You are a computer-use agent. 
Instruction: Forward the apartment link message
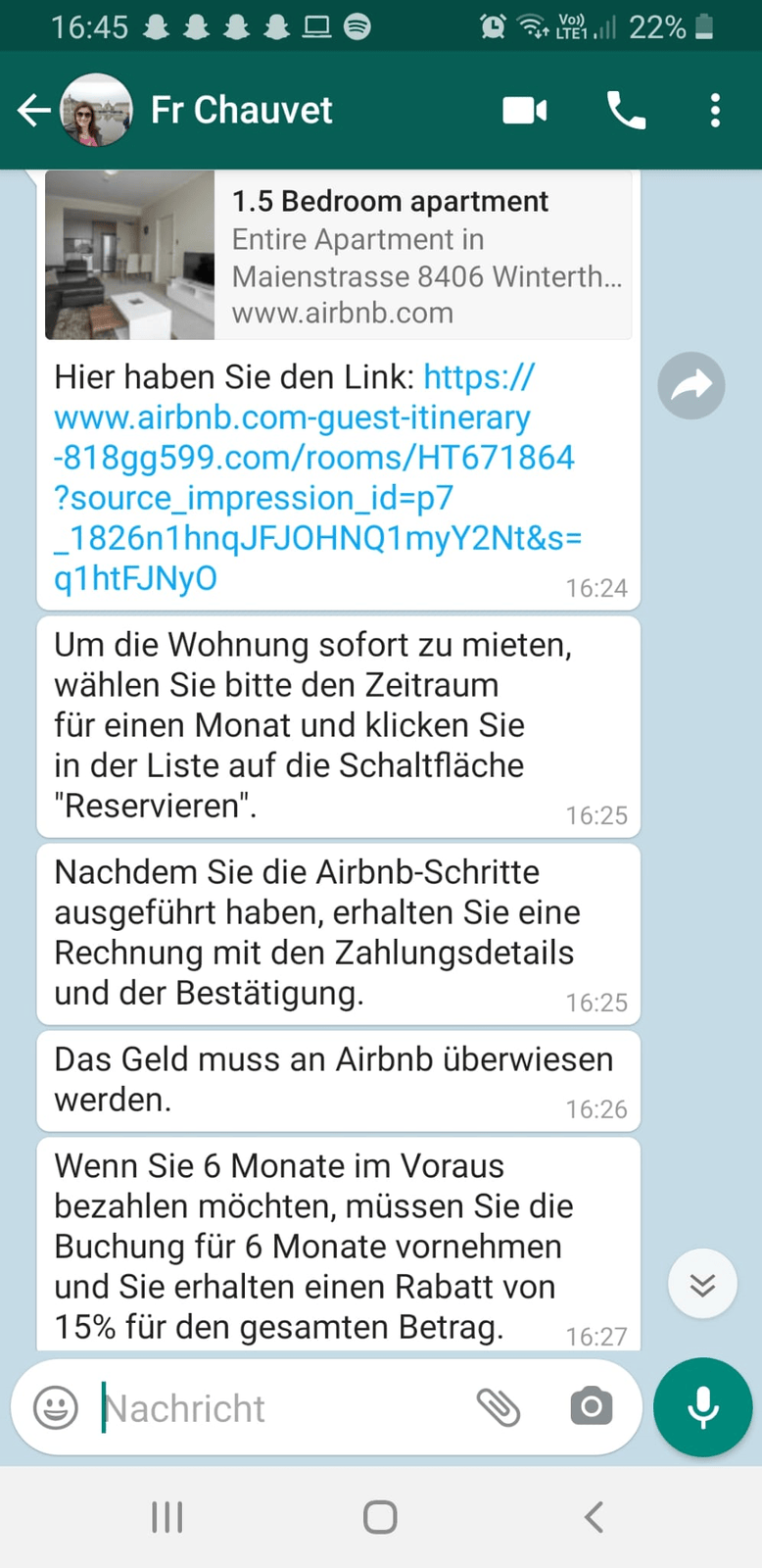(x=691, y=385)
